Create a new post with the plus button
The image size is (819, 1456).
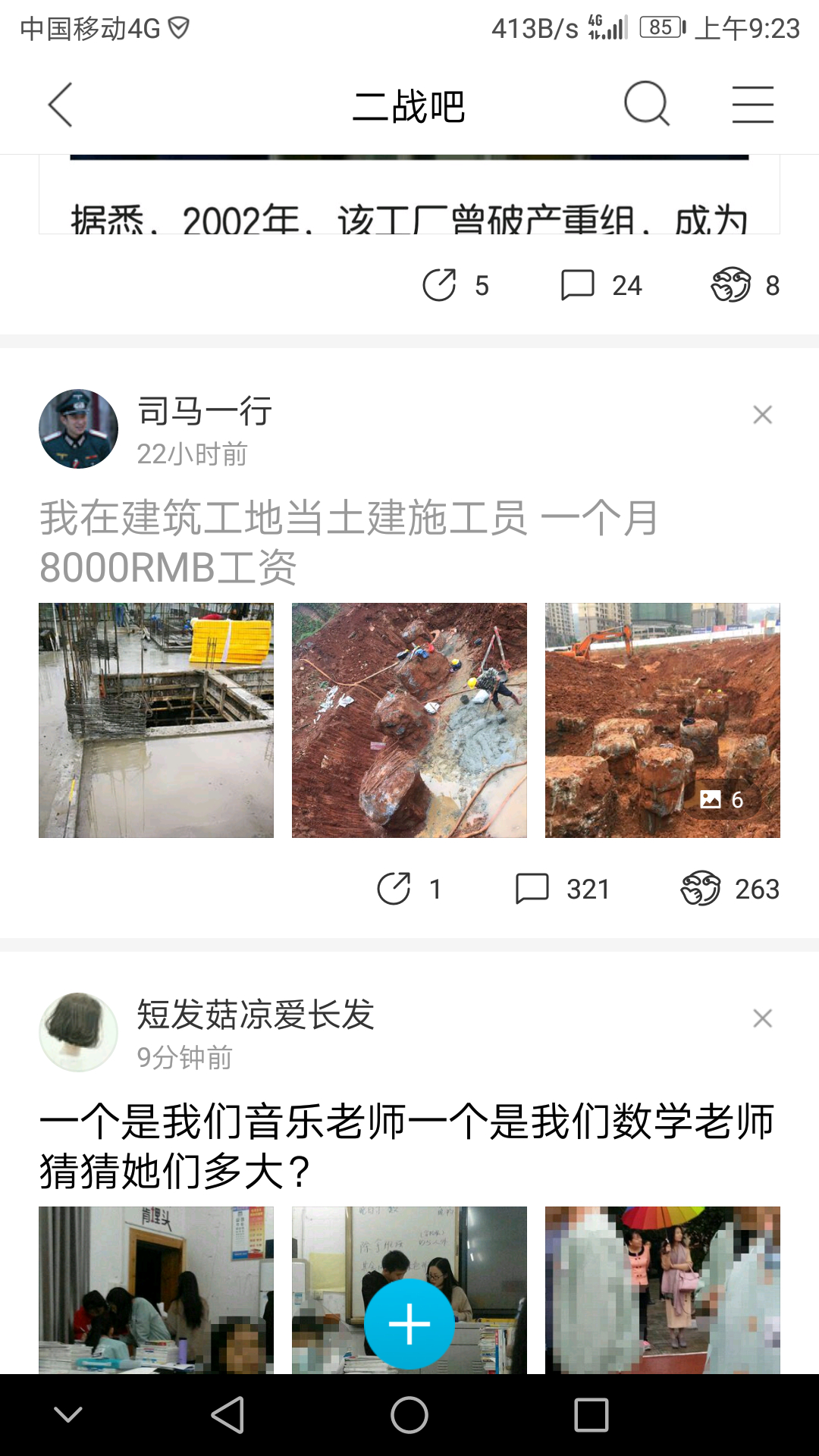[x=409, y=1324]
